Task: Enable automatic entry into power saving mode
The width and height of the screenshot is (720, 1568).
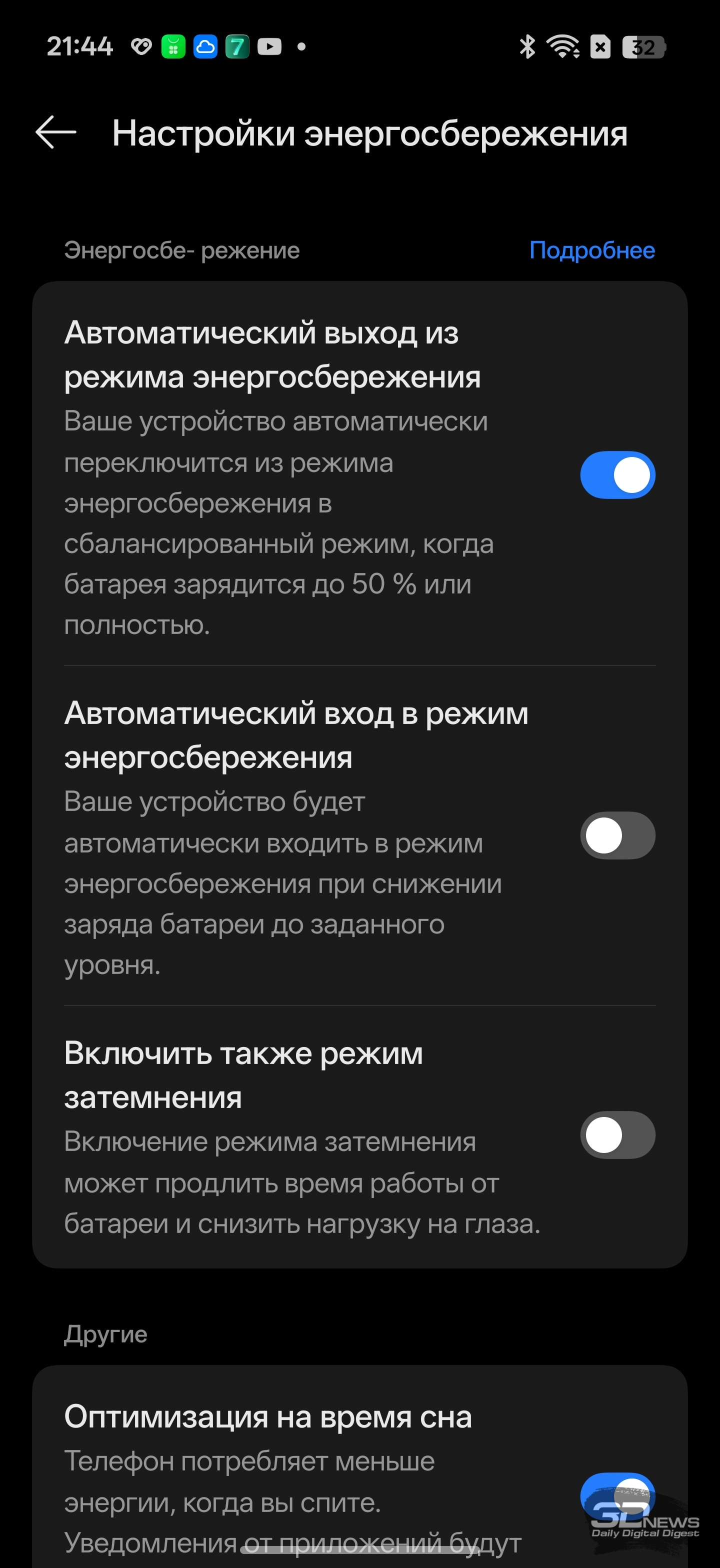Action: (617, 835)
